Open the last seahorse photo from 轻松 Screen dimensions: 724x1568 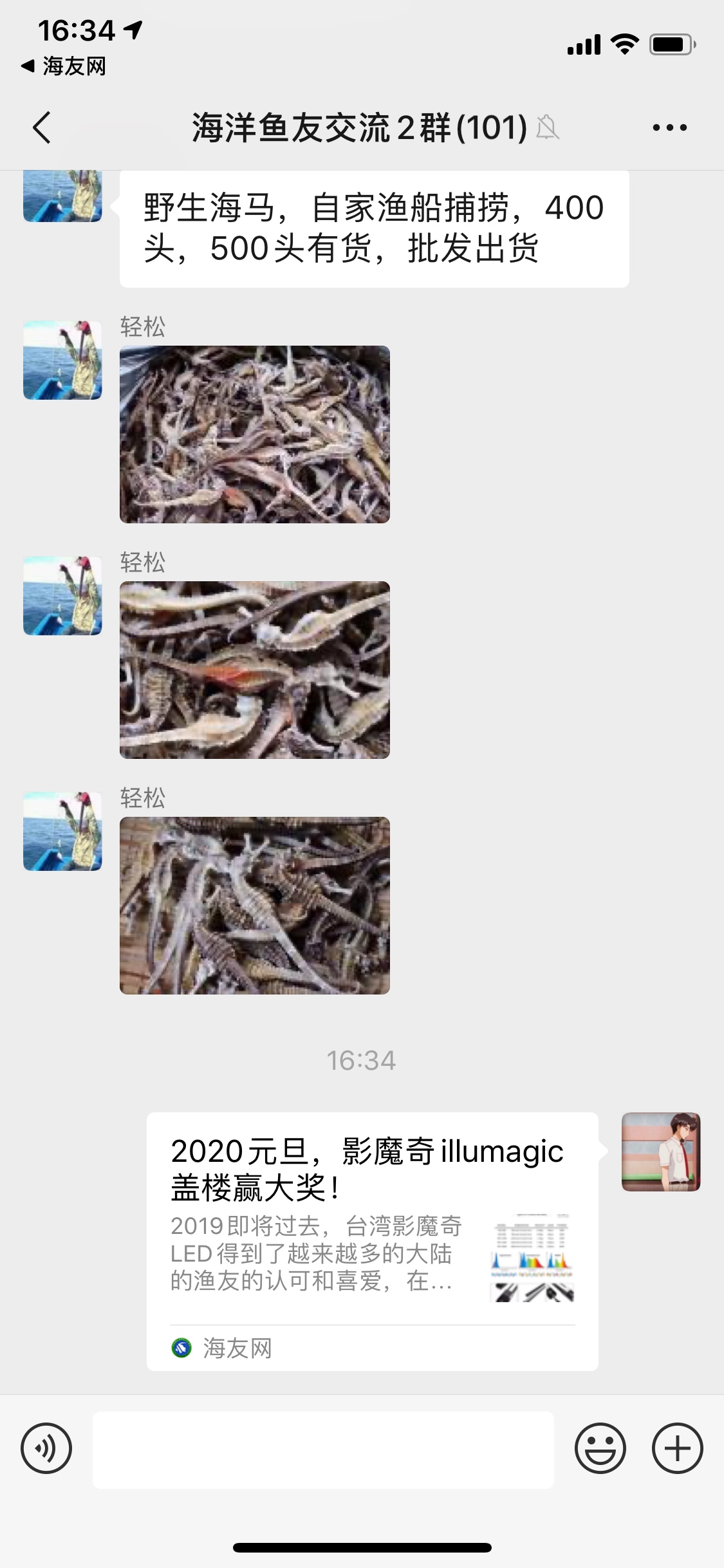tap(254, 905)
